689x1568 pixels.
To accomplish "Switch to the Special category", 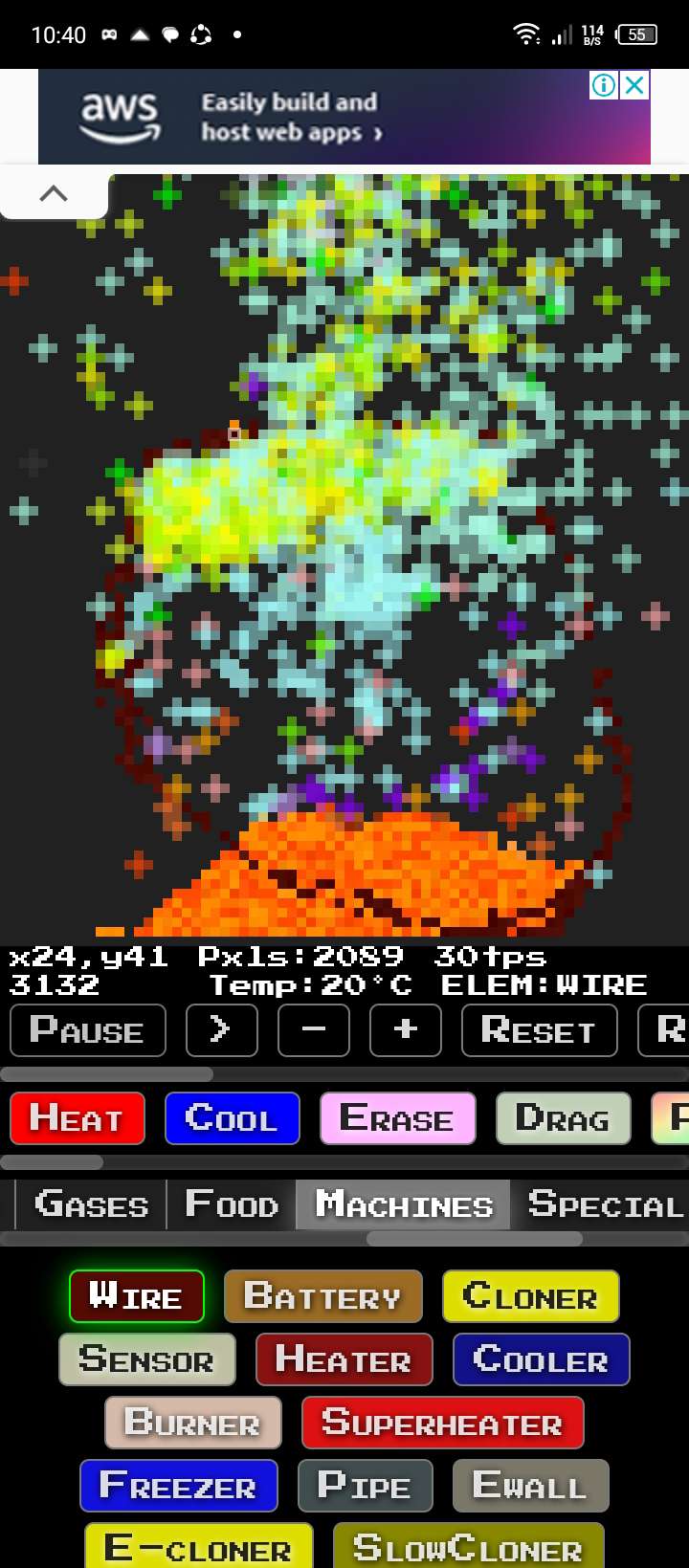I will (605, 1204).
